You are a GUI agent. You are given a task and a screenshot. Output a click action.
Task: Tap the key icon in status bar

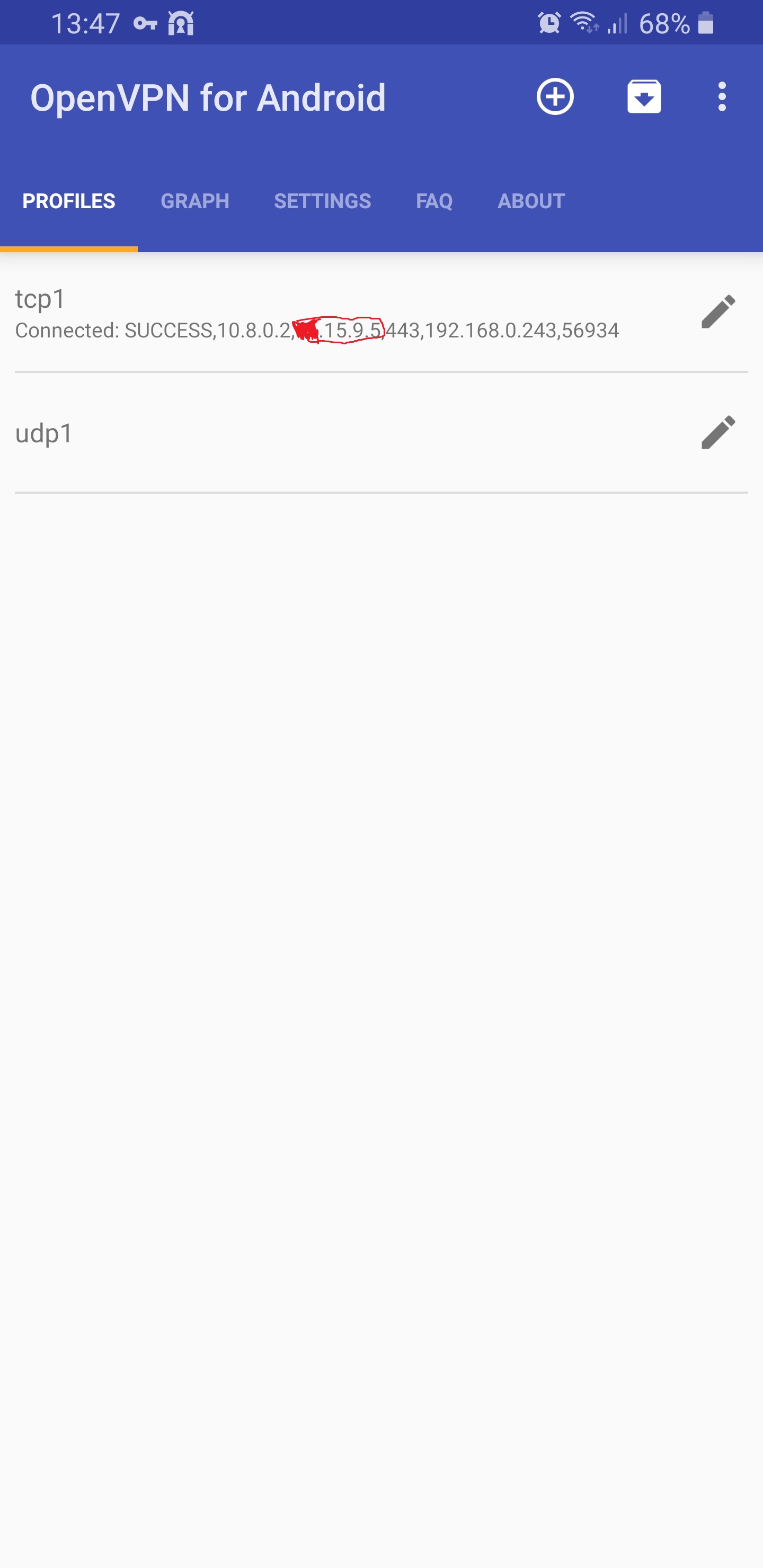click(146, 23)
